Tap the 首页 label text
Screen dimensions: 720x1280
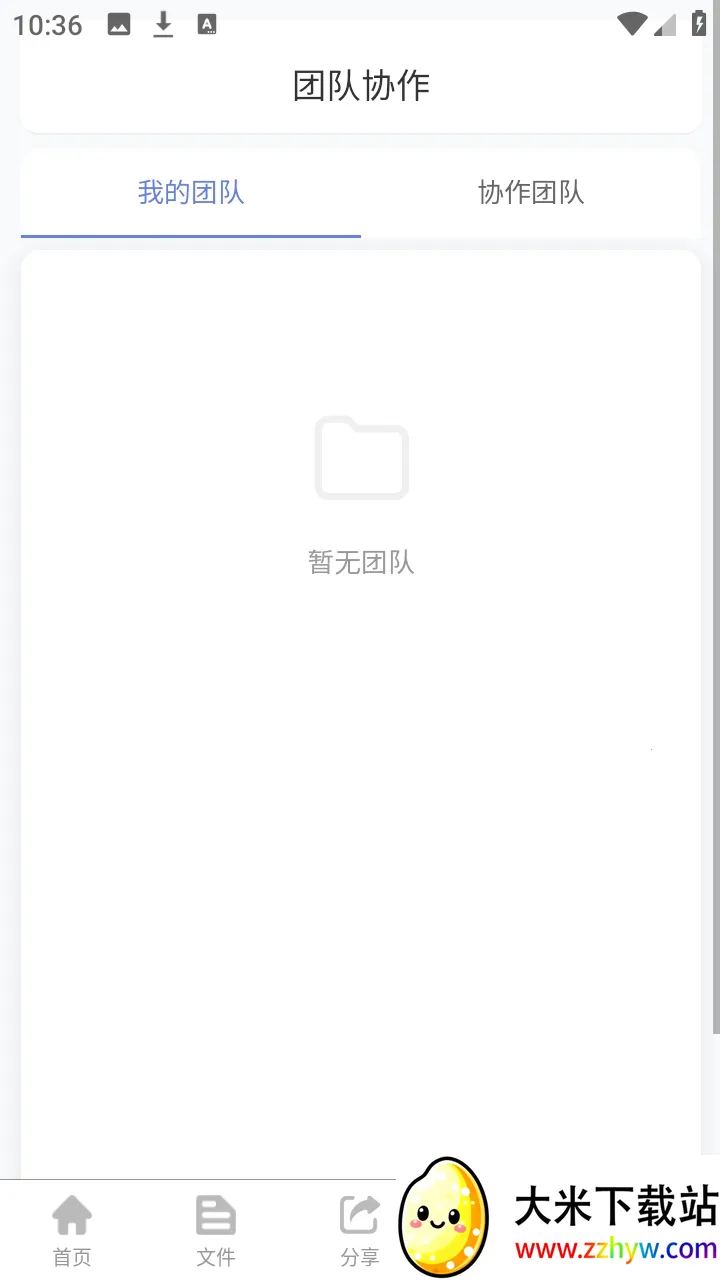point(71,1257)
